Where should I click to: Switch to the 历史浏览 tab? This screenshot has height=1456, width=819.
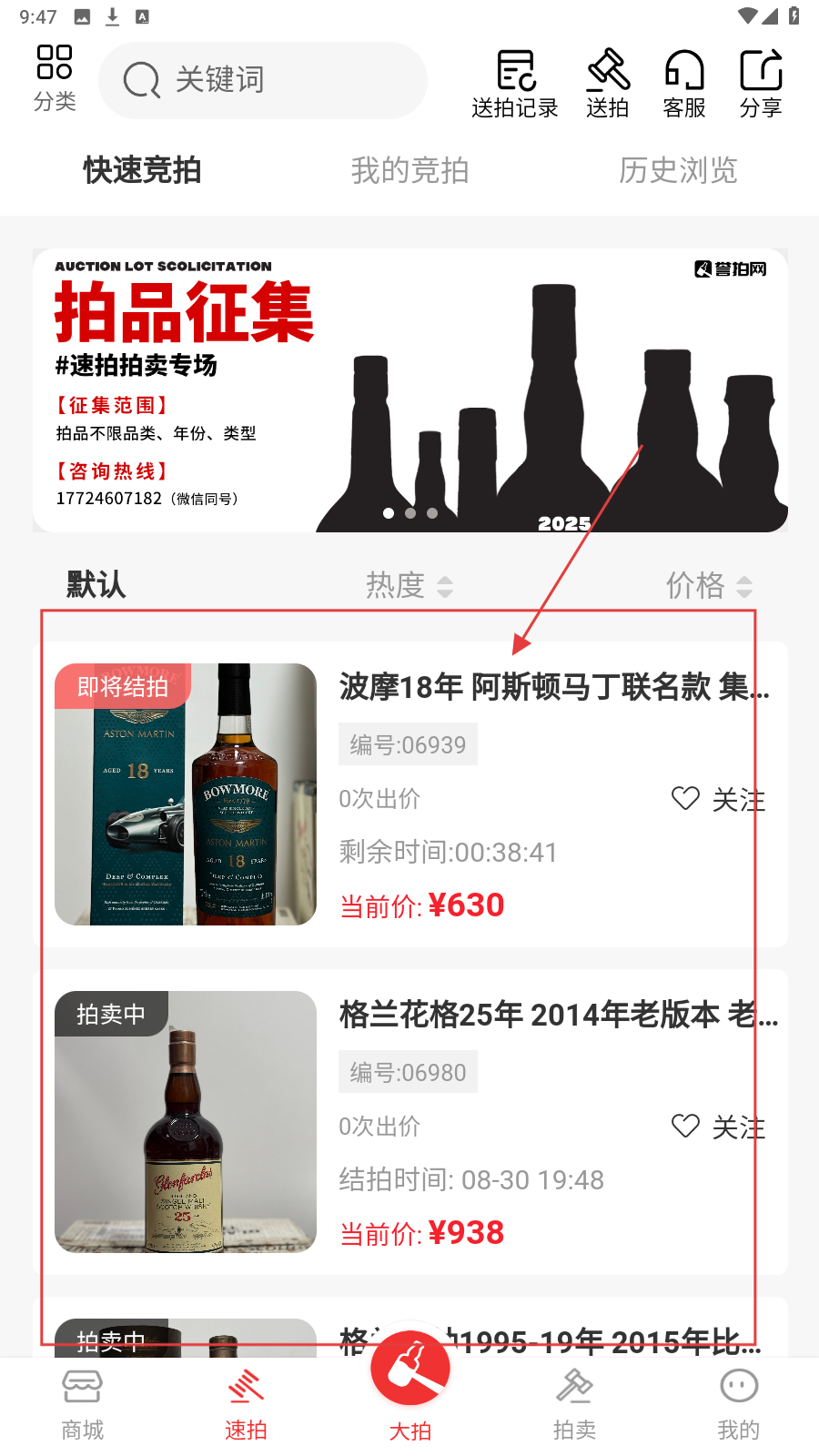point(678,170)
